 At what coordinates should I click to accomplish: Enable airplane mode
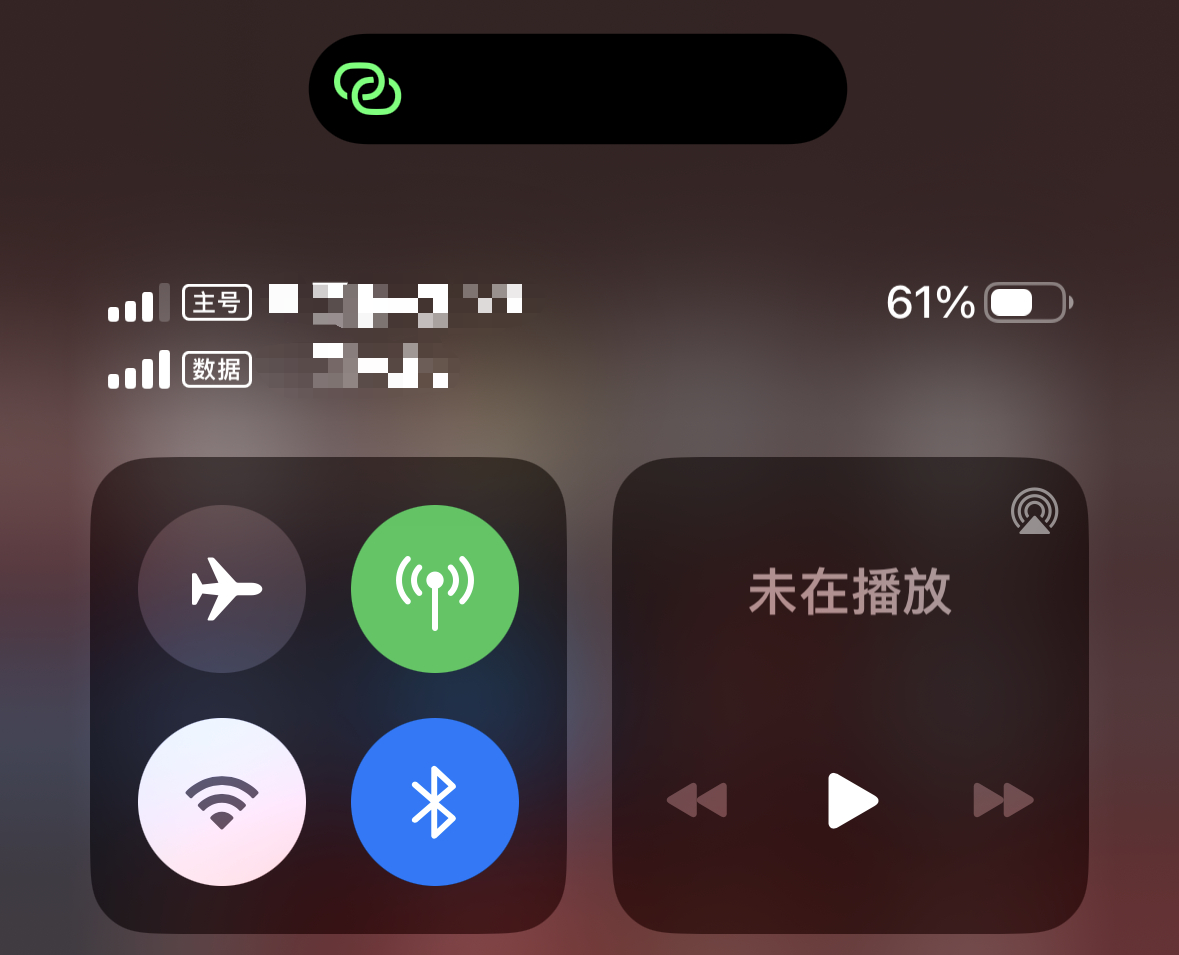click(x=222, y=589)
